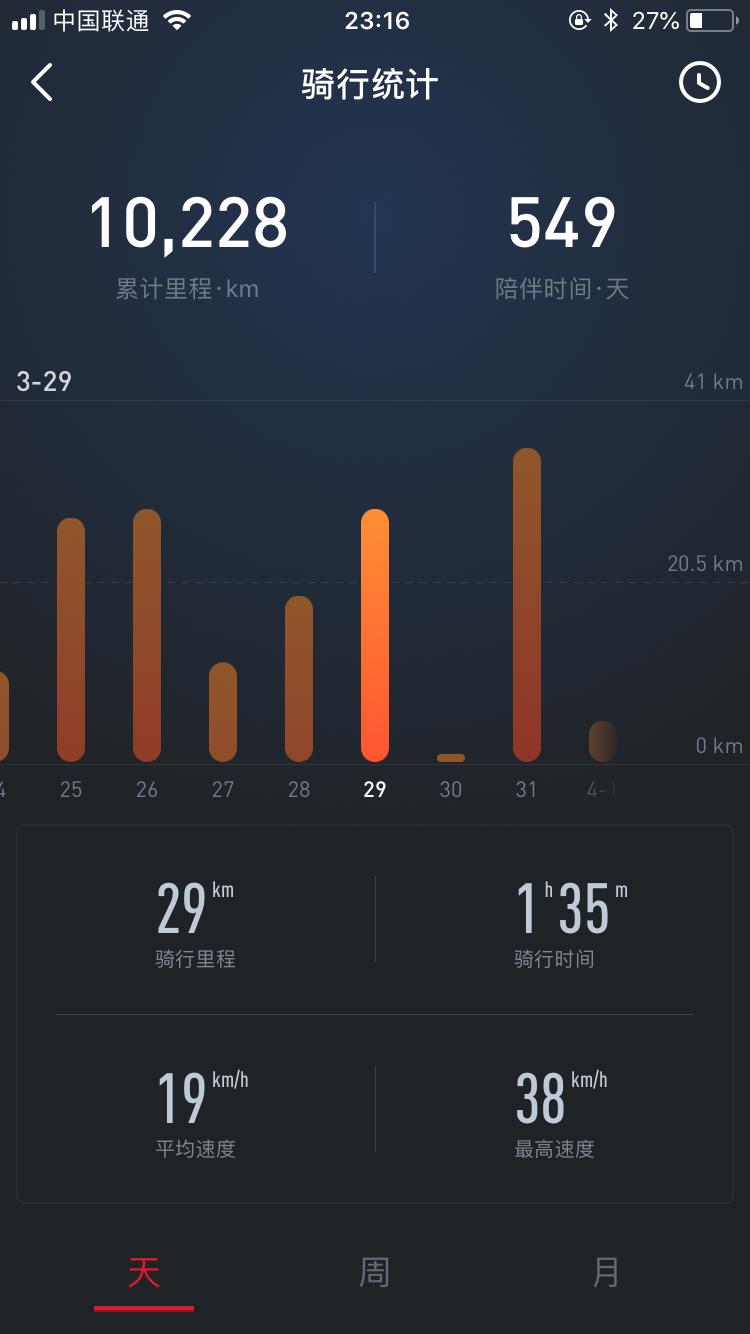Select the 天 daily tab
This screenshot has width=750, height=1334.
pos(145,1273)
